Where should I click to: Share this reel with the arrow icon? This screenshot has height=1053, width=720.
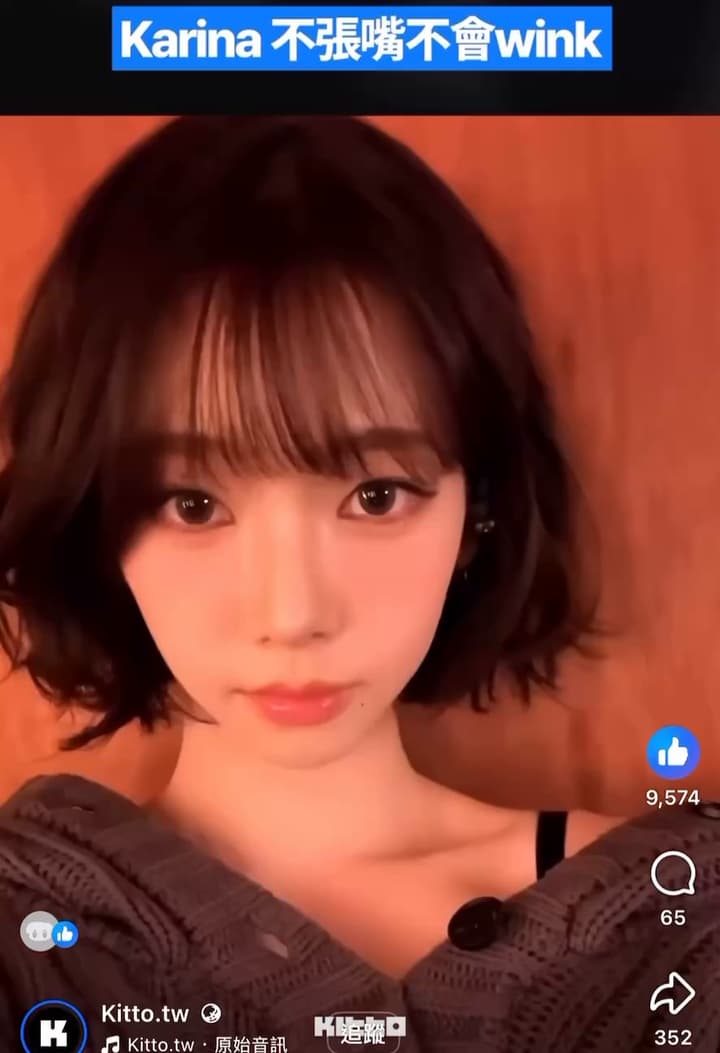coord(672,994)
